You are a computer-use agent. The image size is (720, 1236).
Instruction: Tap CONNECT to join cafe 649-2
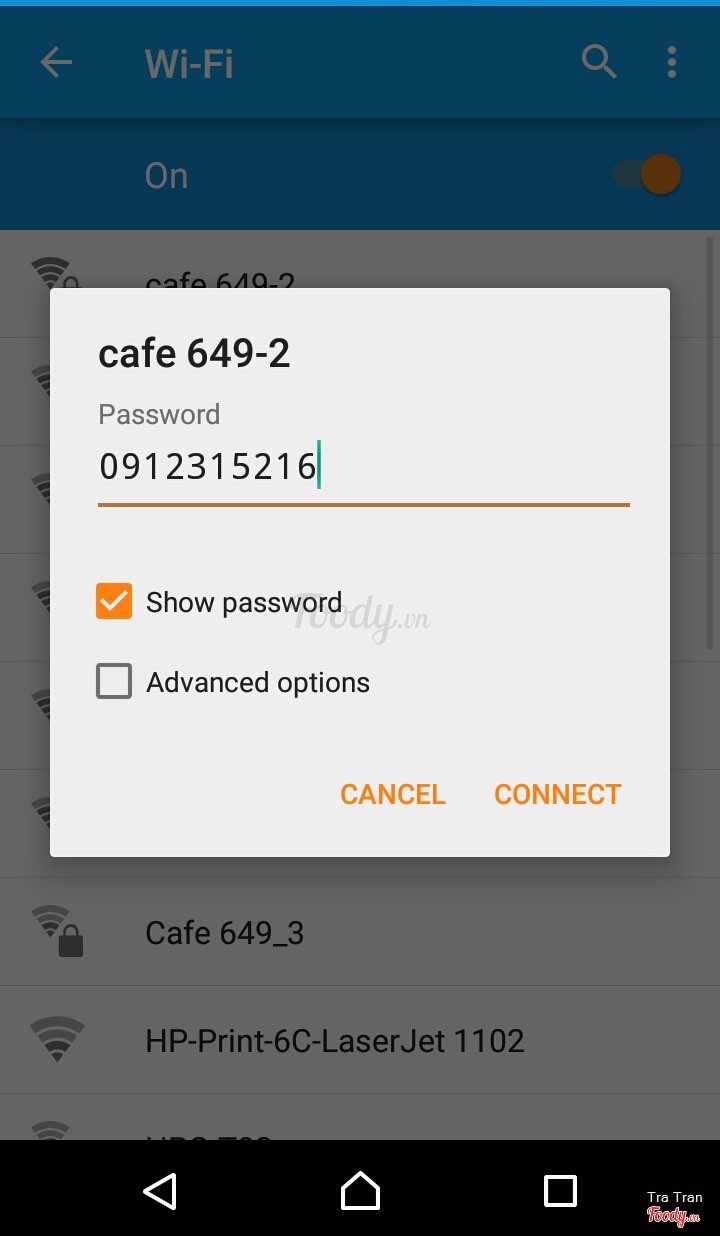tap(557, 794)
